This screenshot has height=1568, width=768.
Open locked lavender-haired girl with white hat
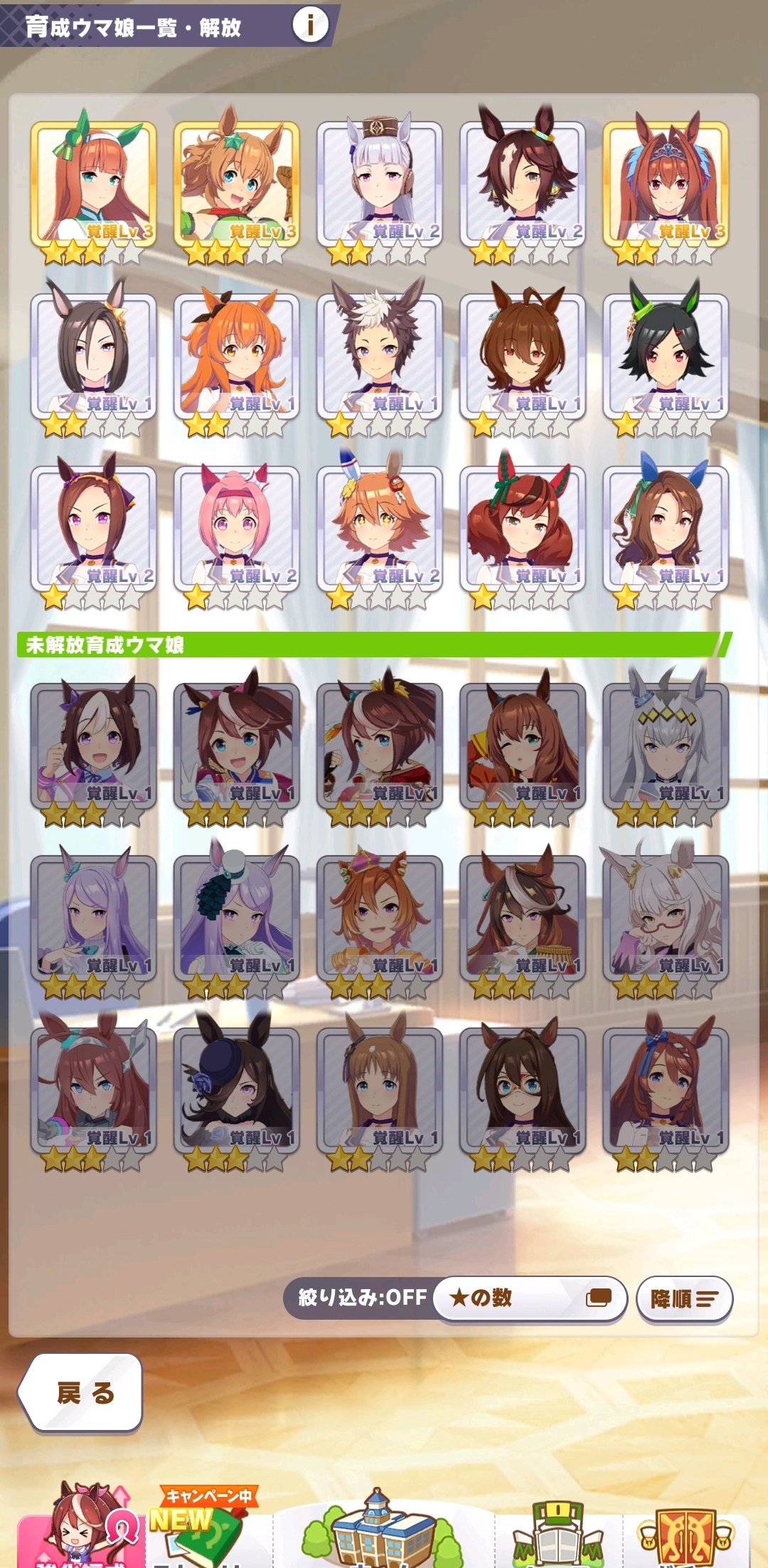(237, 918)
